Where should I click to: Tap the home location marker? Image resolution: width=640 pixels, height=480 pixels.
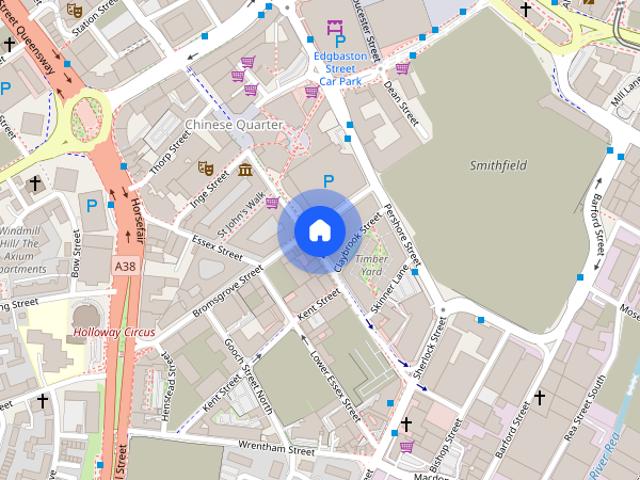click(319, 231)
